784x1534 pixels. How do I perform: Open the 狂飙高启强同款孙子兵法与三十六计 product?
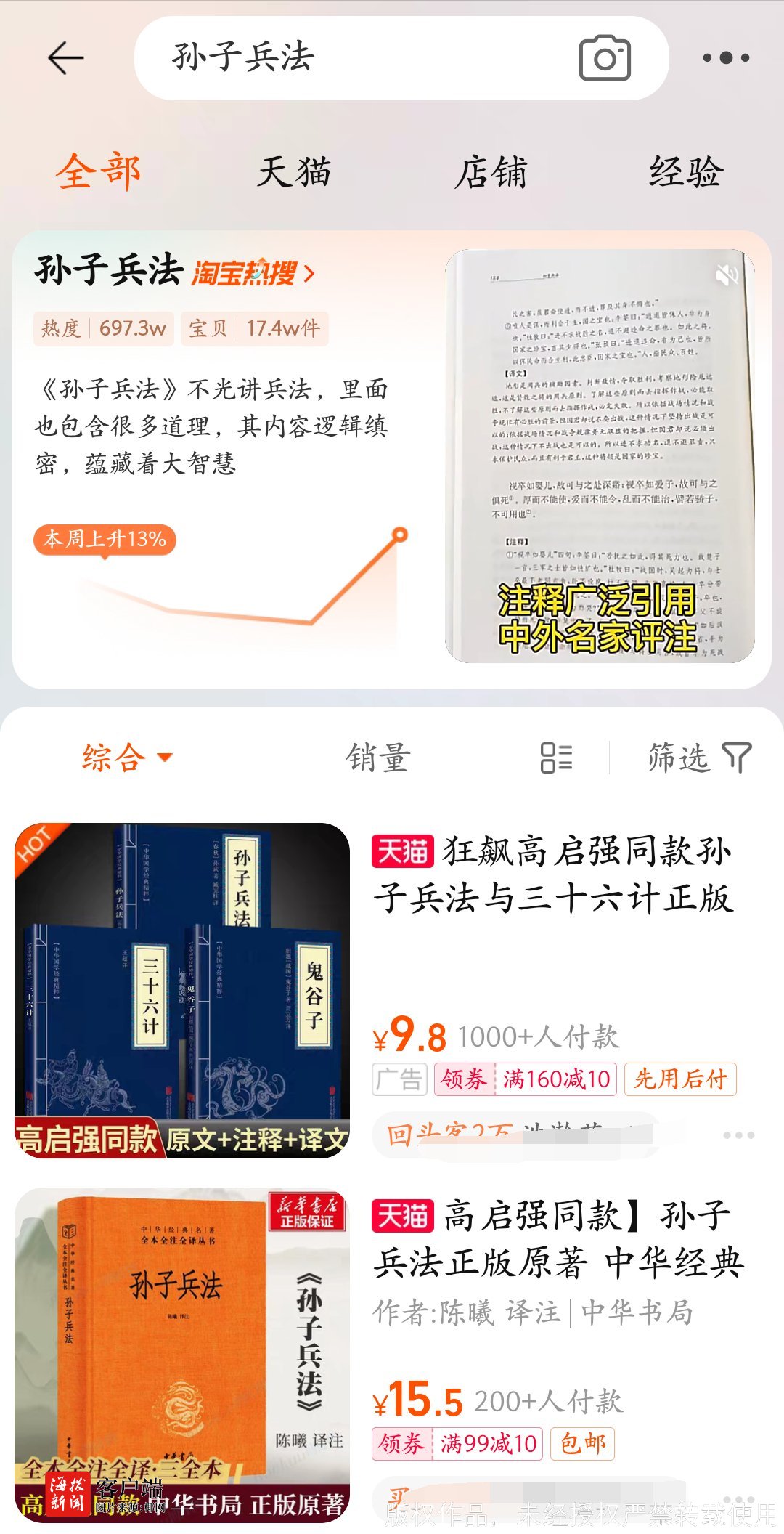[552, 874]
